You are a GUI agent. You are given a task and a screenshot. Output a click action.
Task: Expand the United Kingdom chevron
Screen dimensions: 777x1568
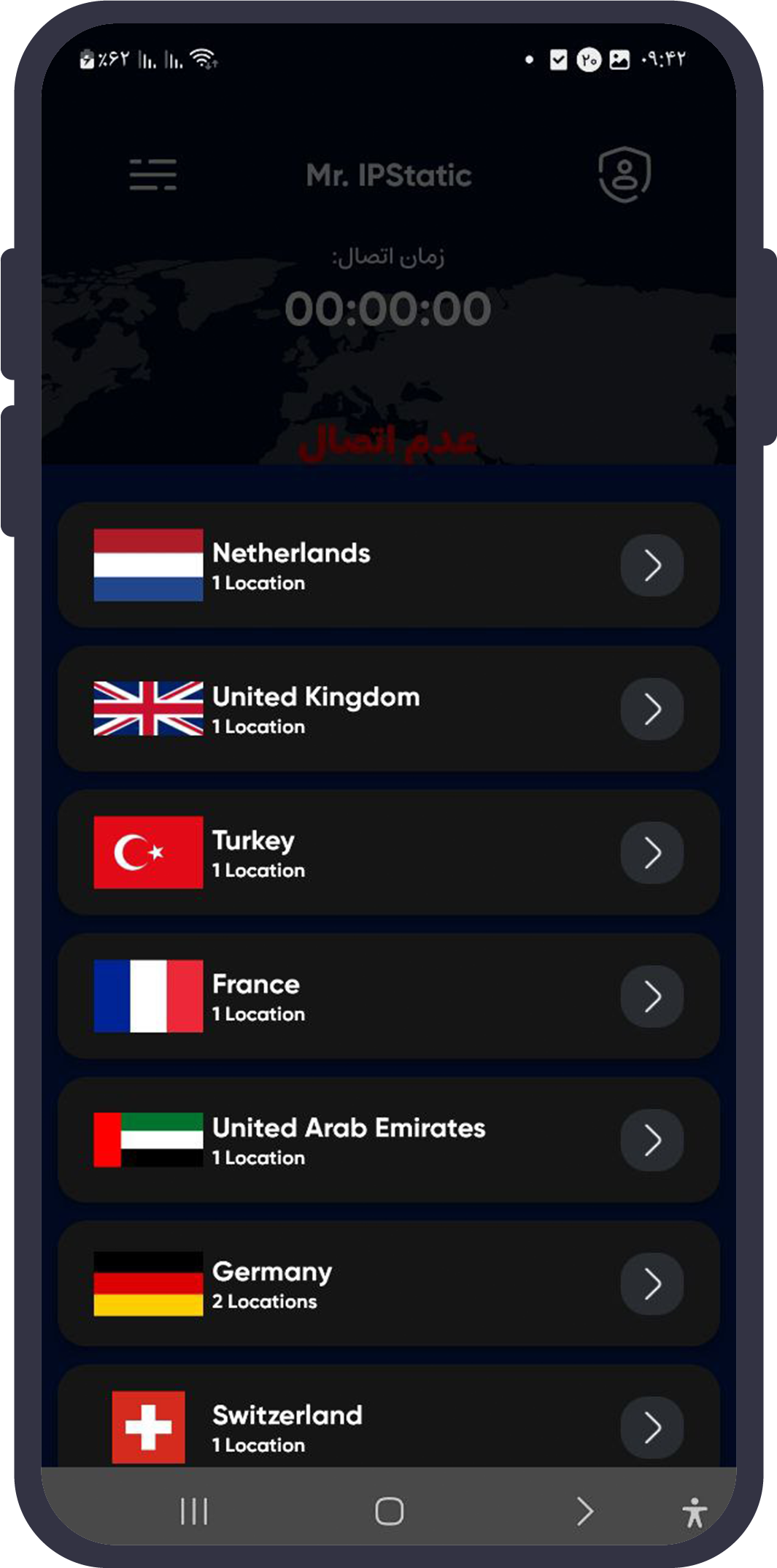coord(652,709)
